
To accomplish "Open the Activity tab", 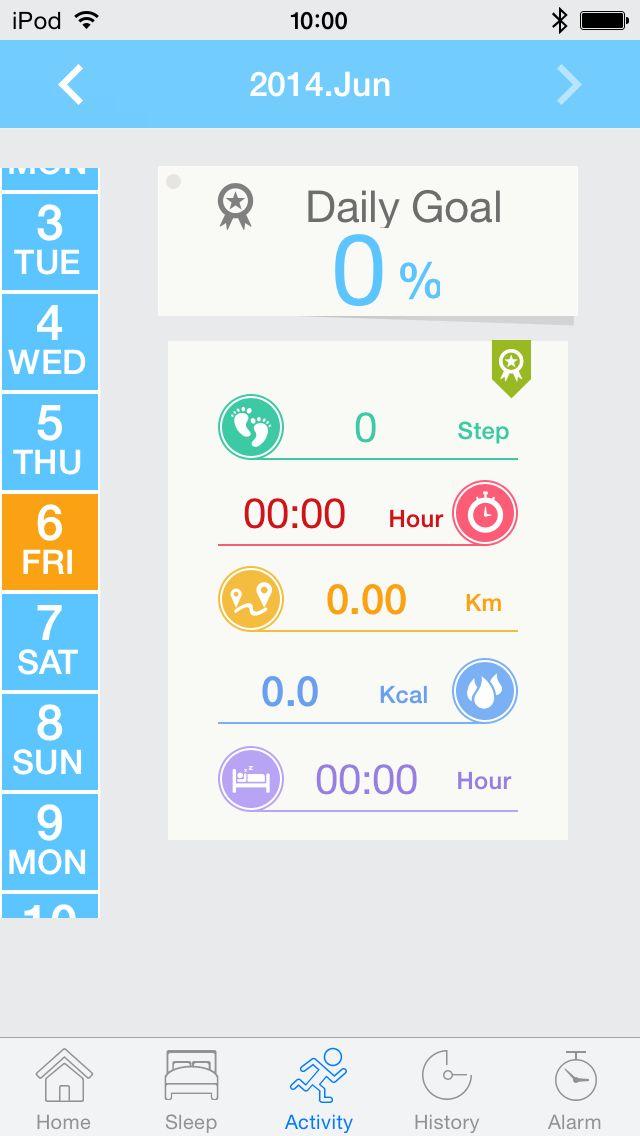I will [x=319, y=1088].
